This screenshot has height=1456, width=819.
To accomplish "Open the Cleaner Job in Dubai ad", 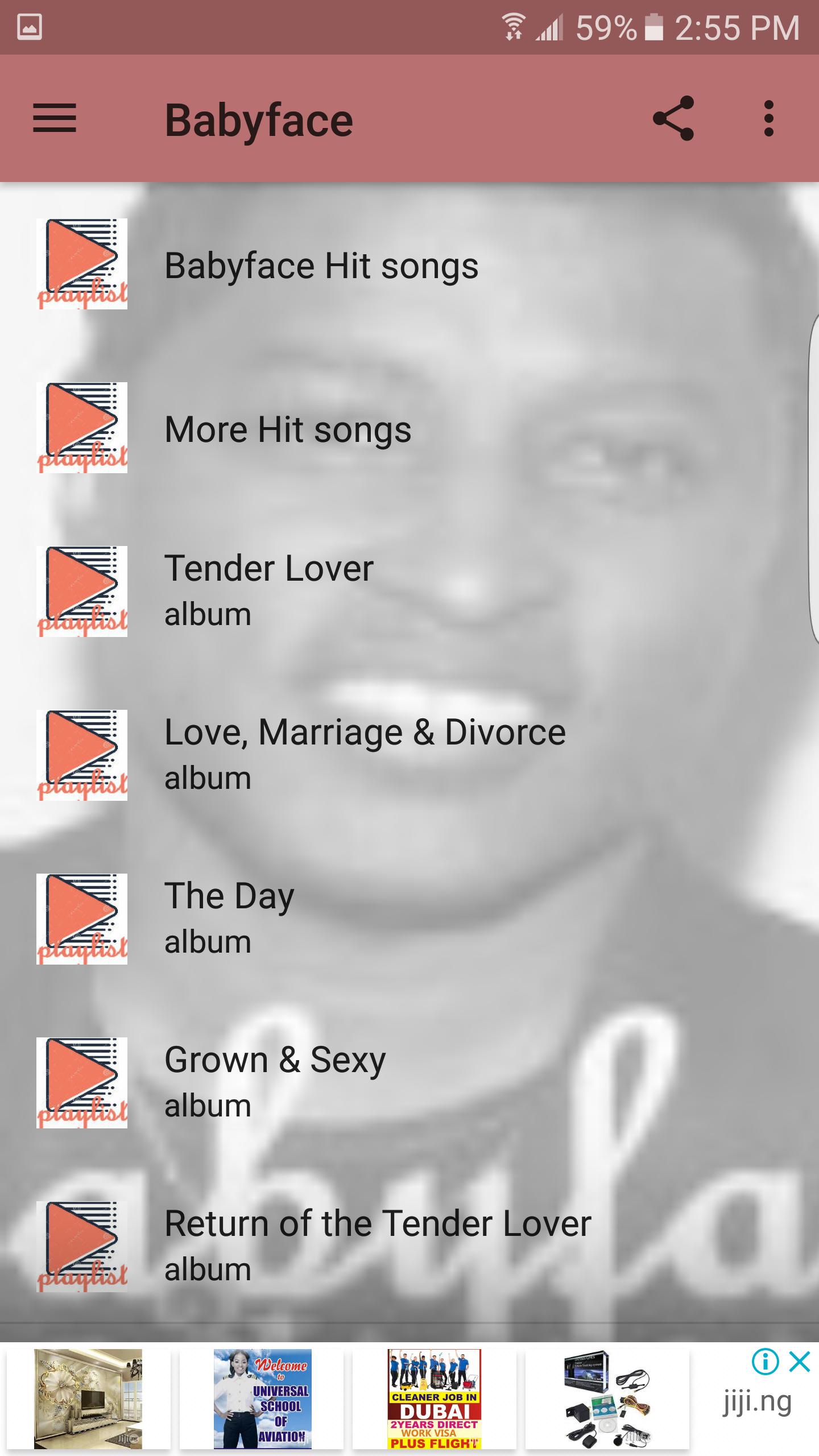I will [435, 1399].
